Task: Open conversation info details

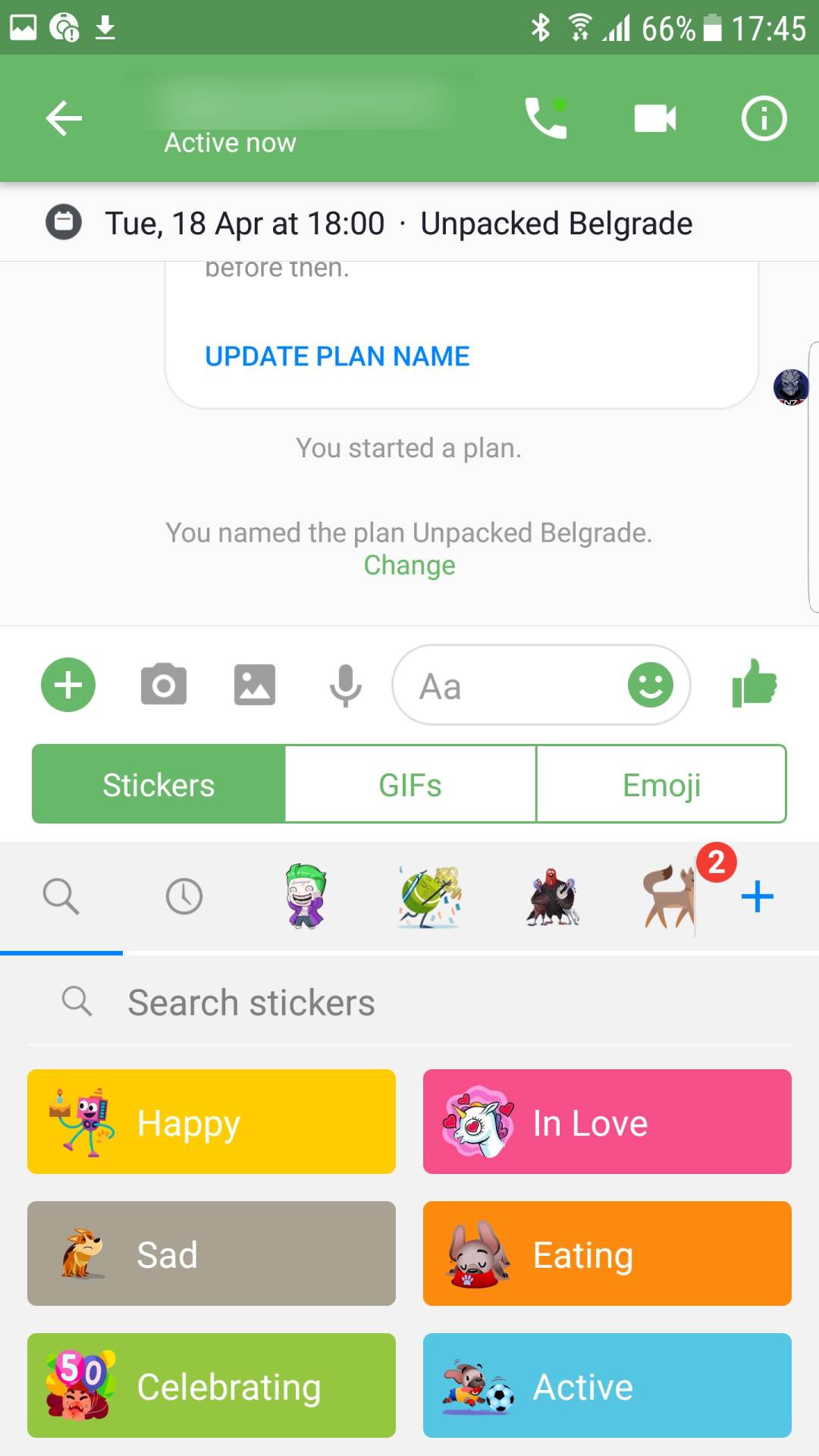Action: [764, 118]
